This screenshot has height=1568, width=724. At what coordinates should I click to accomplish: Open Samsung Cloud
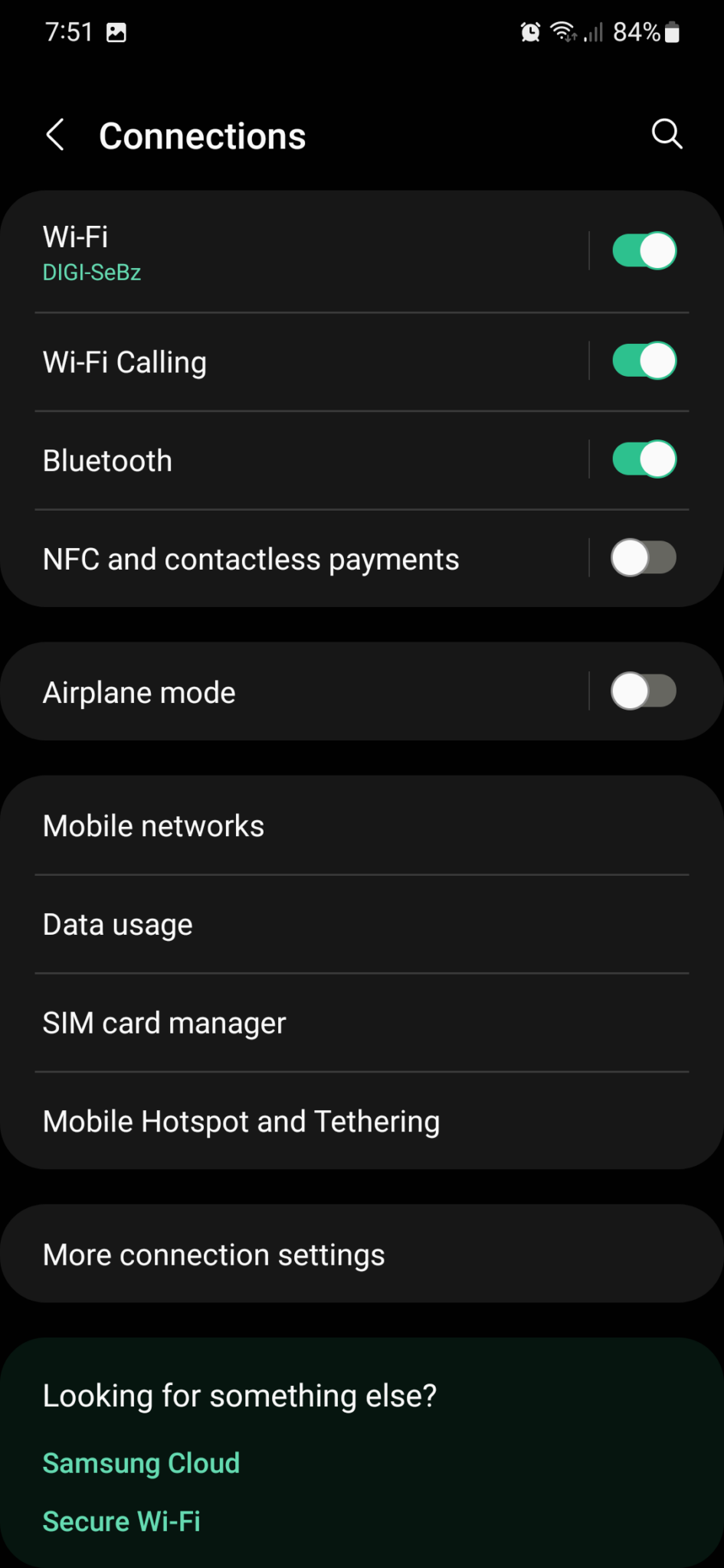click(141, 1462)
